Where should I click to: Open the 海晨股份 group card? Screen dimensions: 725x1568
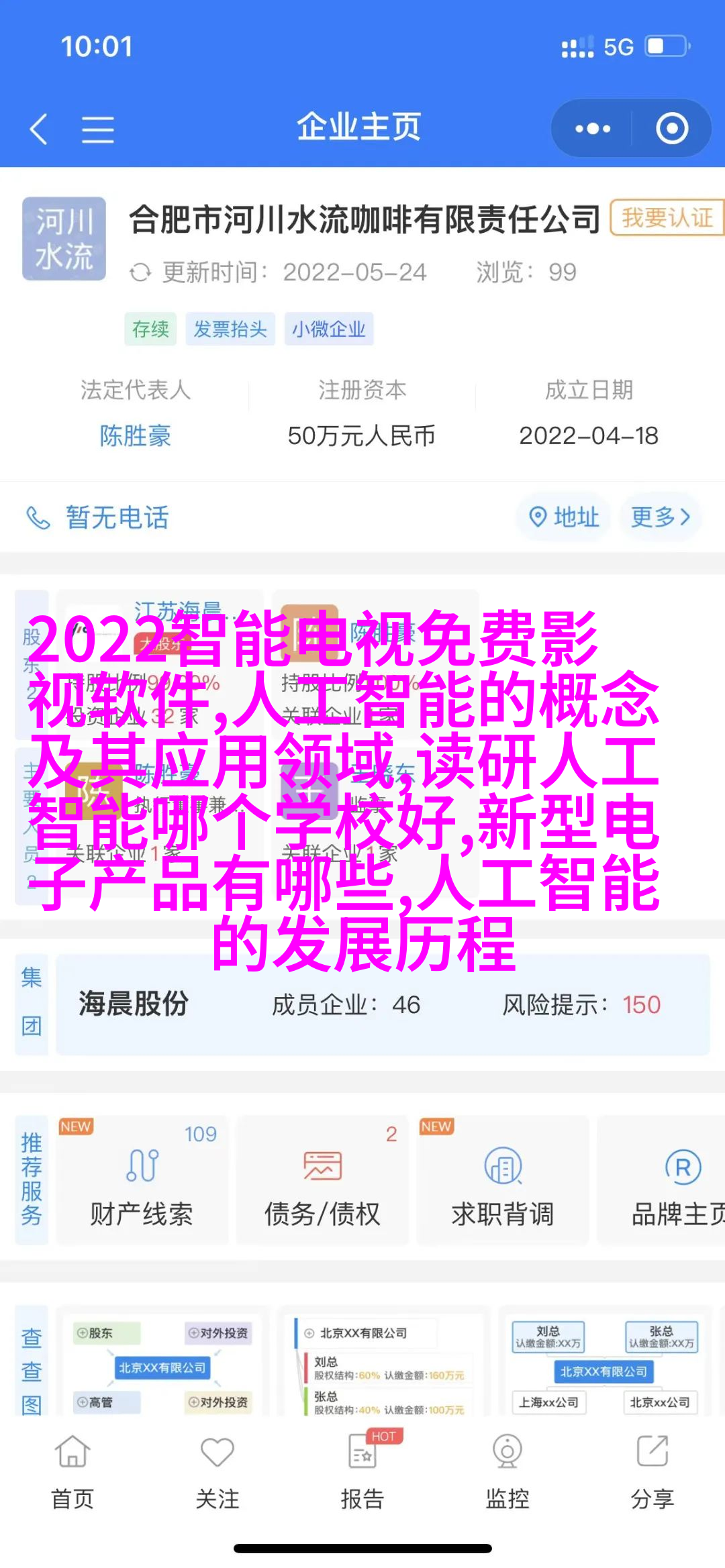point(381,1004)
